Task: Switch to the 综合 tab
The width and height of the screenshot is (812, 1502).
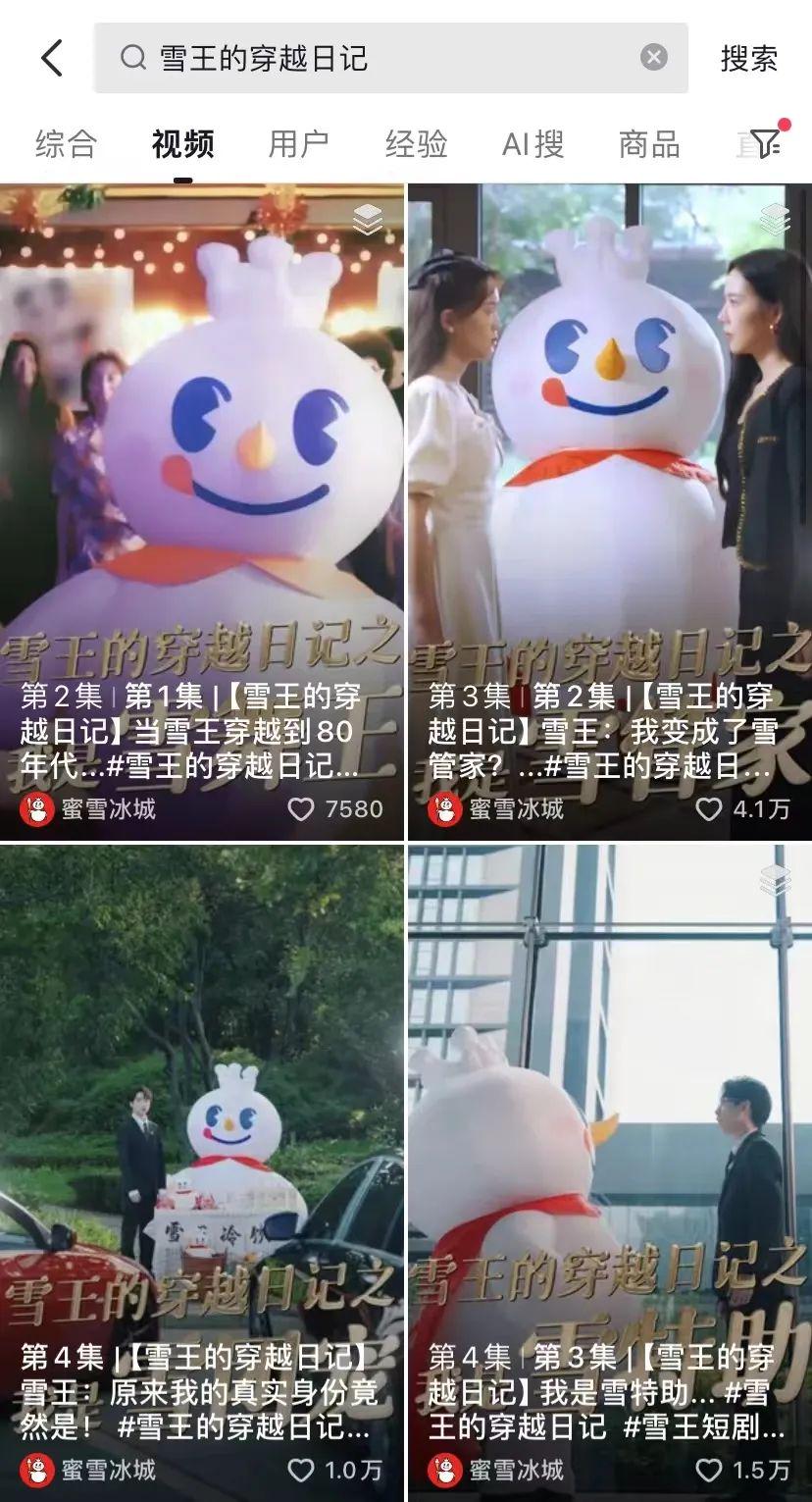Action: click(x=67, y=145)
